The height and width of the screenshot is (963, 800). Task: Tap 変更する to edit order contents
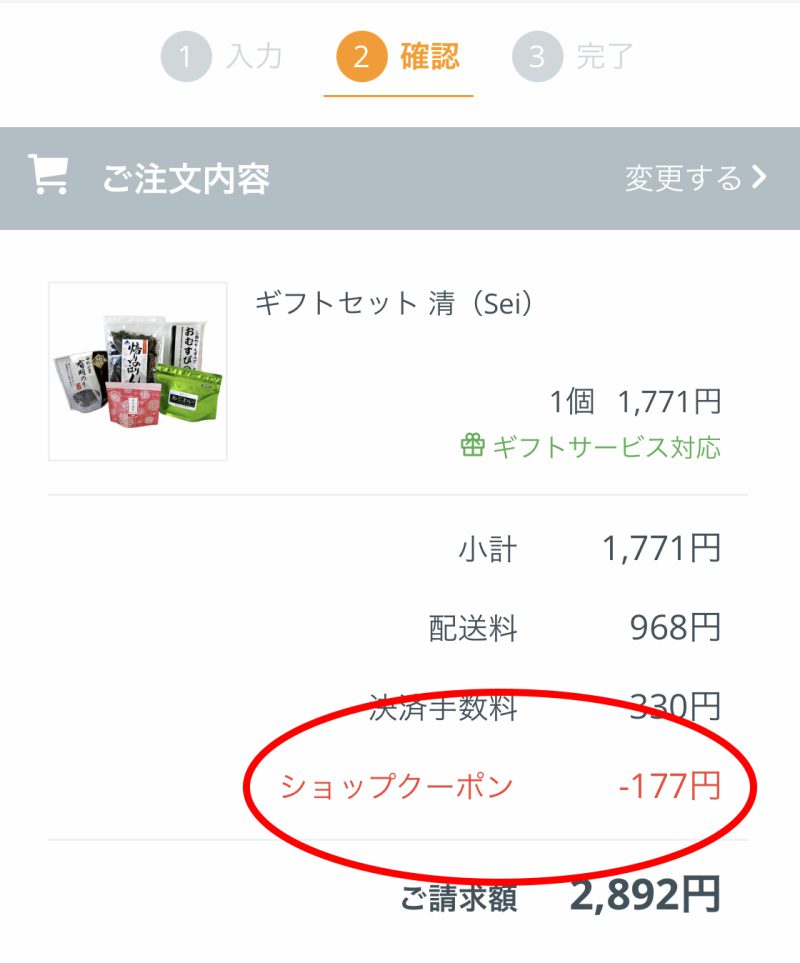tap(695, 178)
